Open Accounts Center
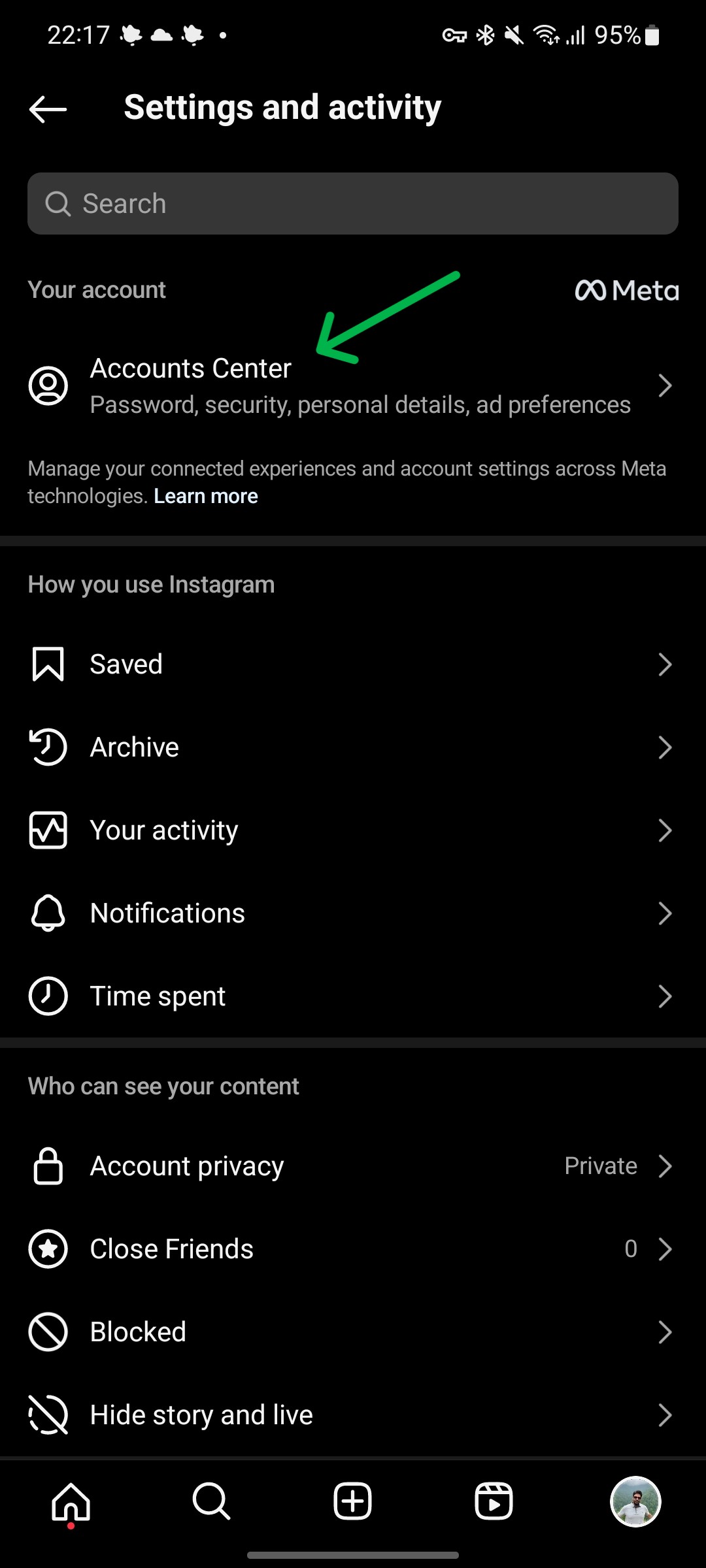This screenshot has height=1568, width=706. pos(353,385)
